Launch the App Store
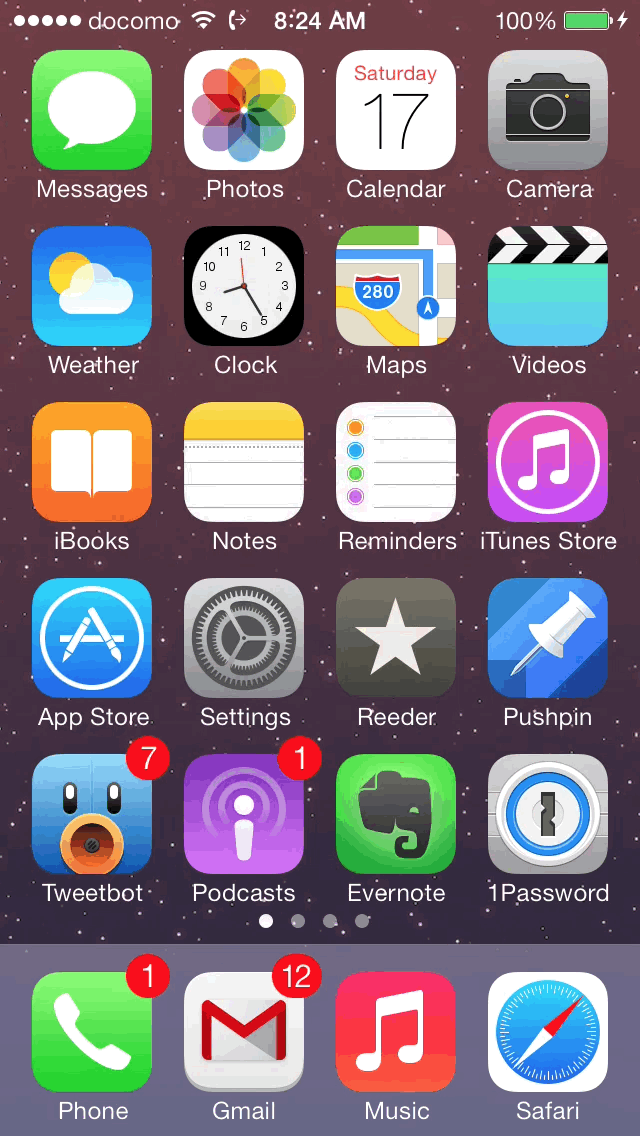The height and width of the screenshot is (1136, 640). coord(92,638)
